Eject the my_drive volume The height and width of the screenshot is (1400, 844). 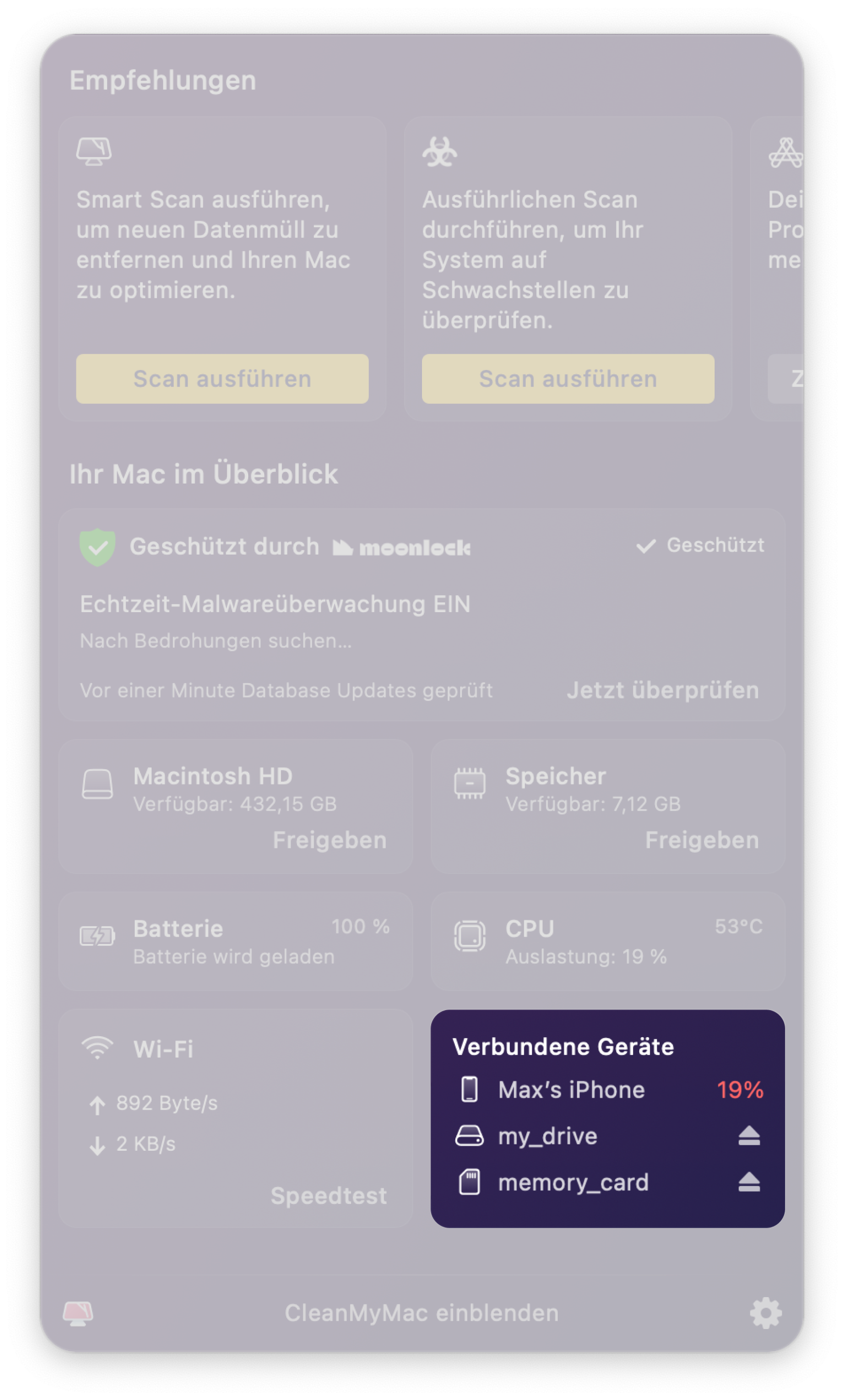coord(748,1136)
